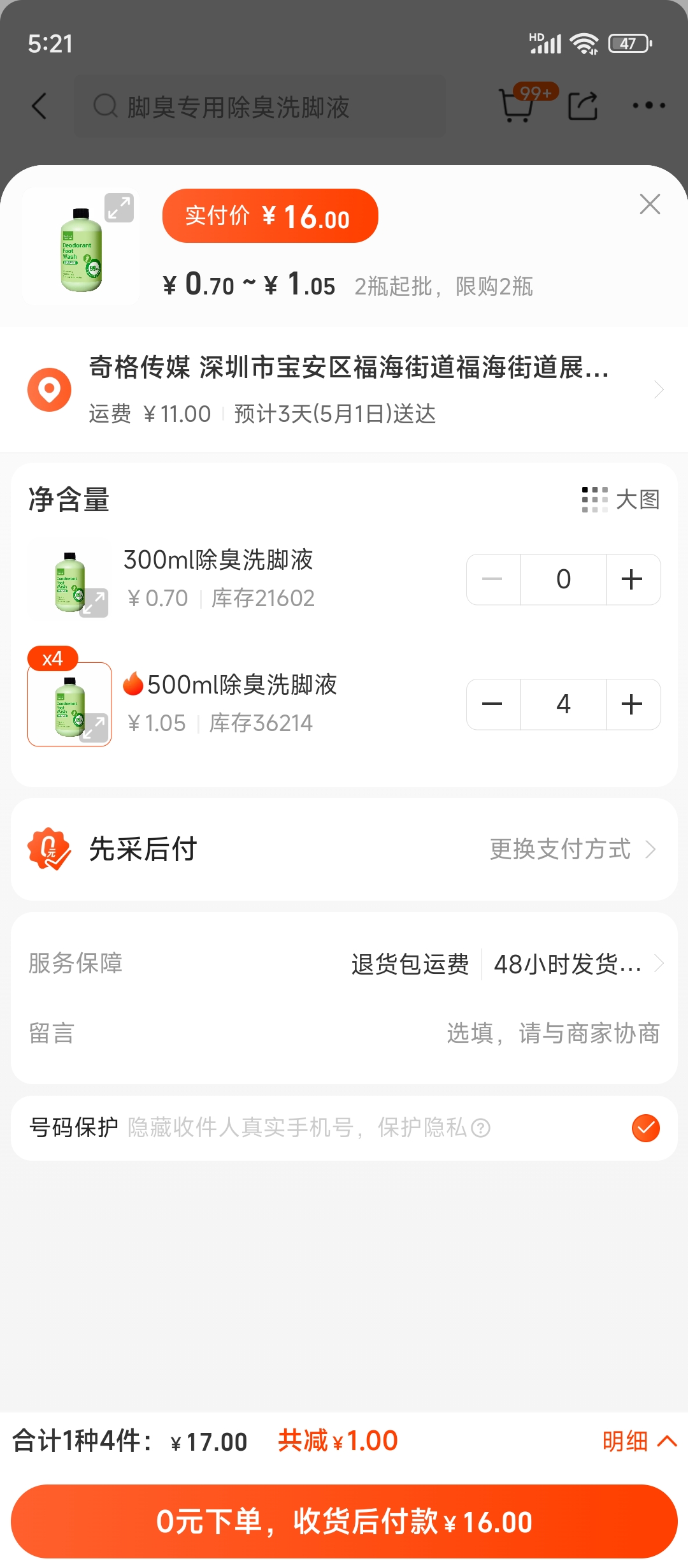This screenshot has width=688, height=1568.
Task: Open the shopping cart
Action: pos(517,106)
